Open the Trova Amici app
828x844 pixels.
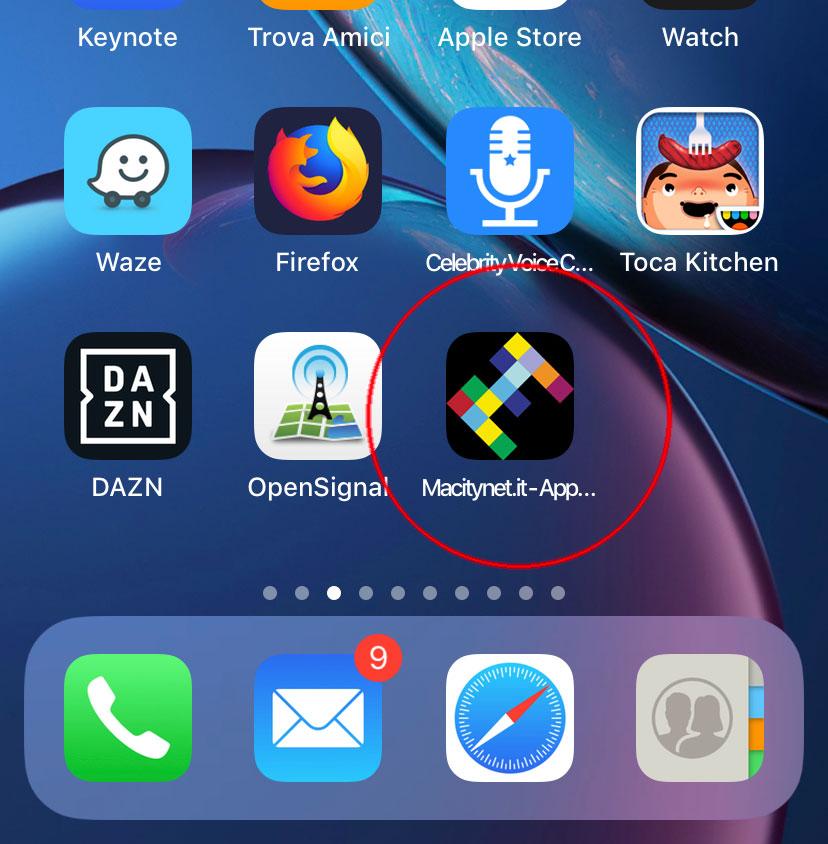318,35
